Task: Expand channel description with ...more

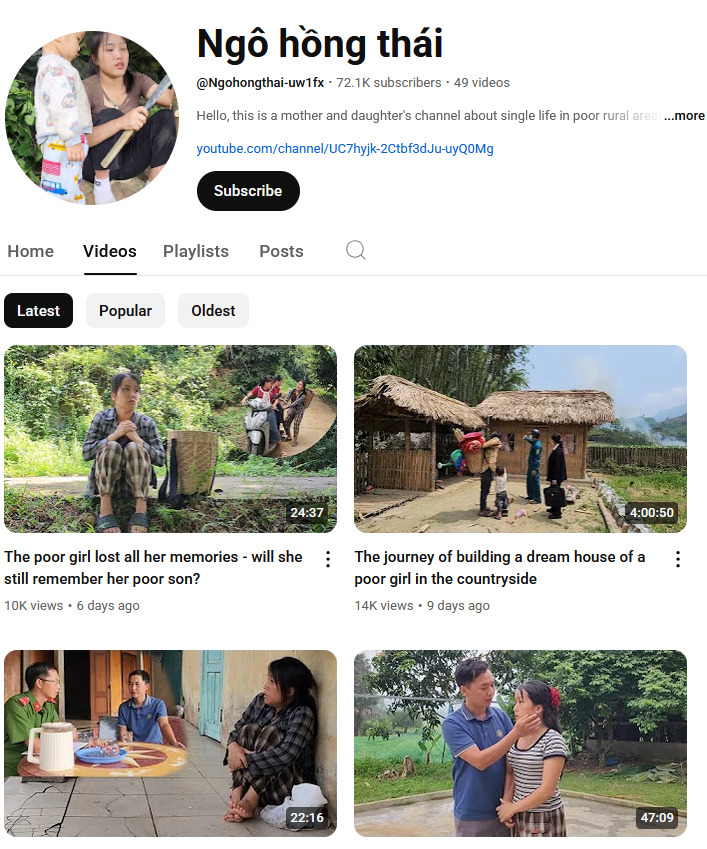Action: coord(684,116)
